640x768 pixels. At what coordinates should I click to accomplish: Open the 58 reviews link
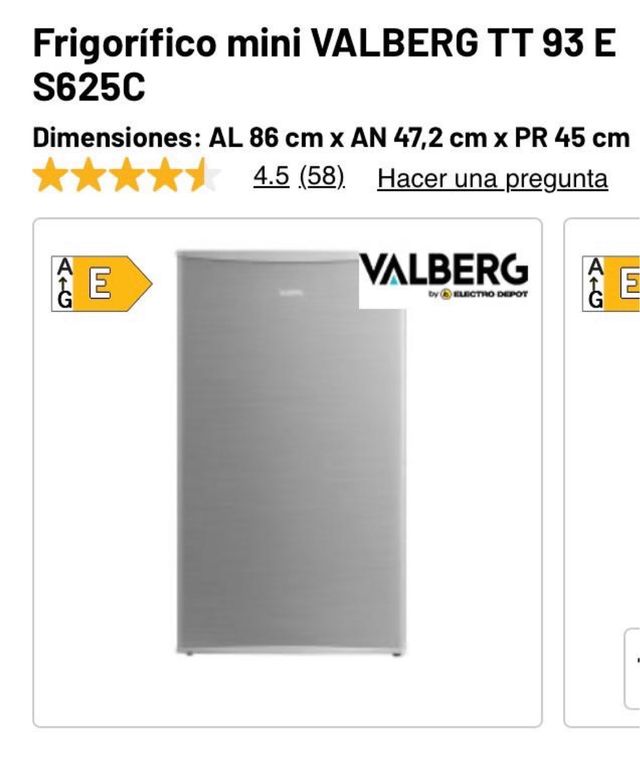(321, 177)
